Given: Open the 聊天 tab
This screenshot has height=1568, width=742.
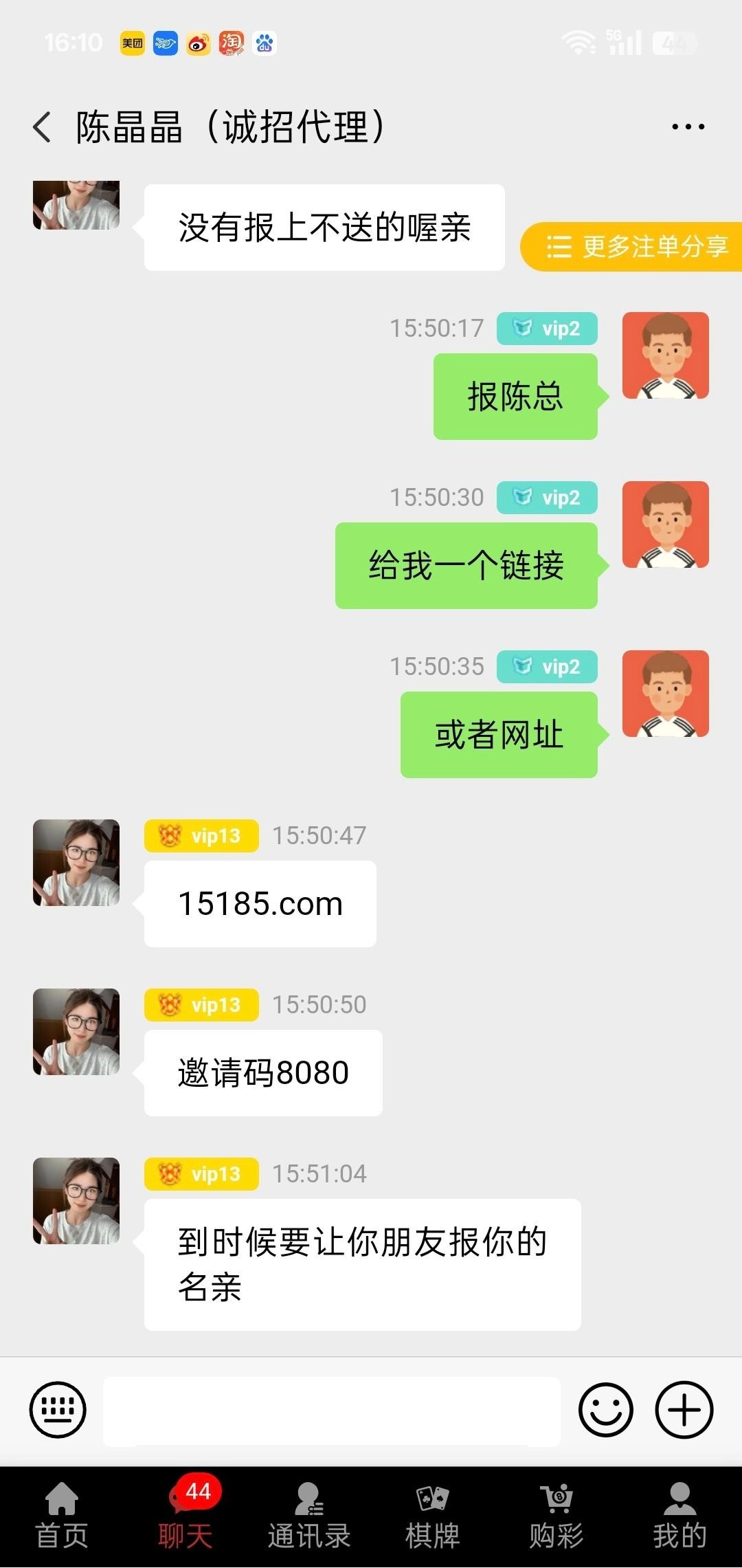Looking at the screenshot, I should click(185, 1517).
